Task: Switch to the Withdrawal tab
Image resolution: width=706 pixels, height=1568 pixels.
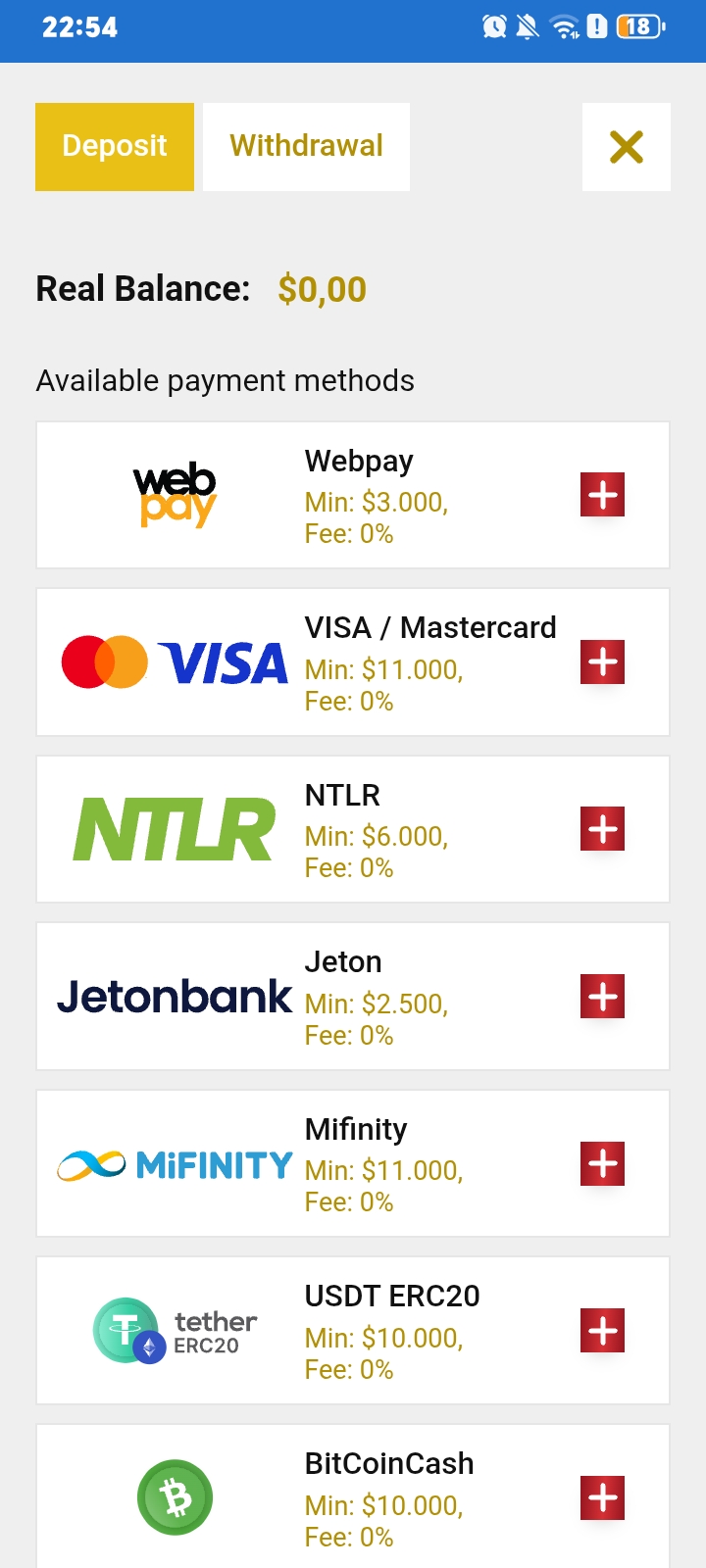Action: [x=306, y=147]
